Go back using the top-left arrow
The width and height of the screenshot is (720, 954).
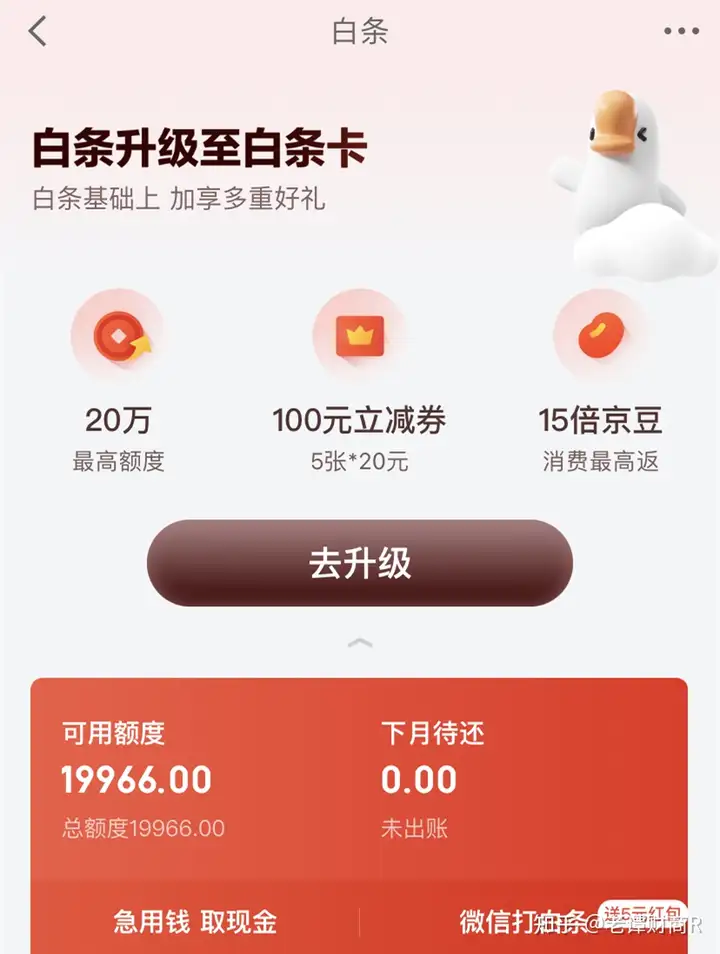38,31
